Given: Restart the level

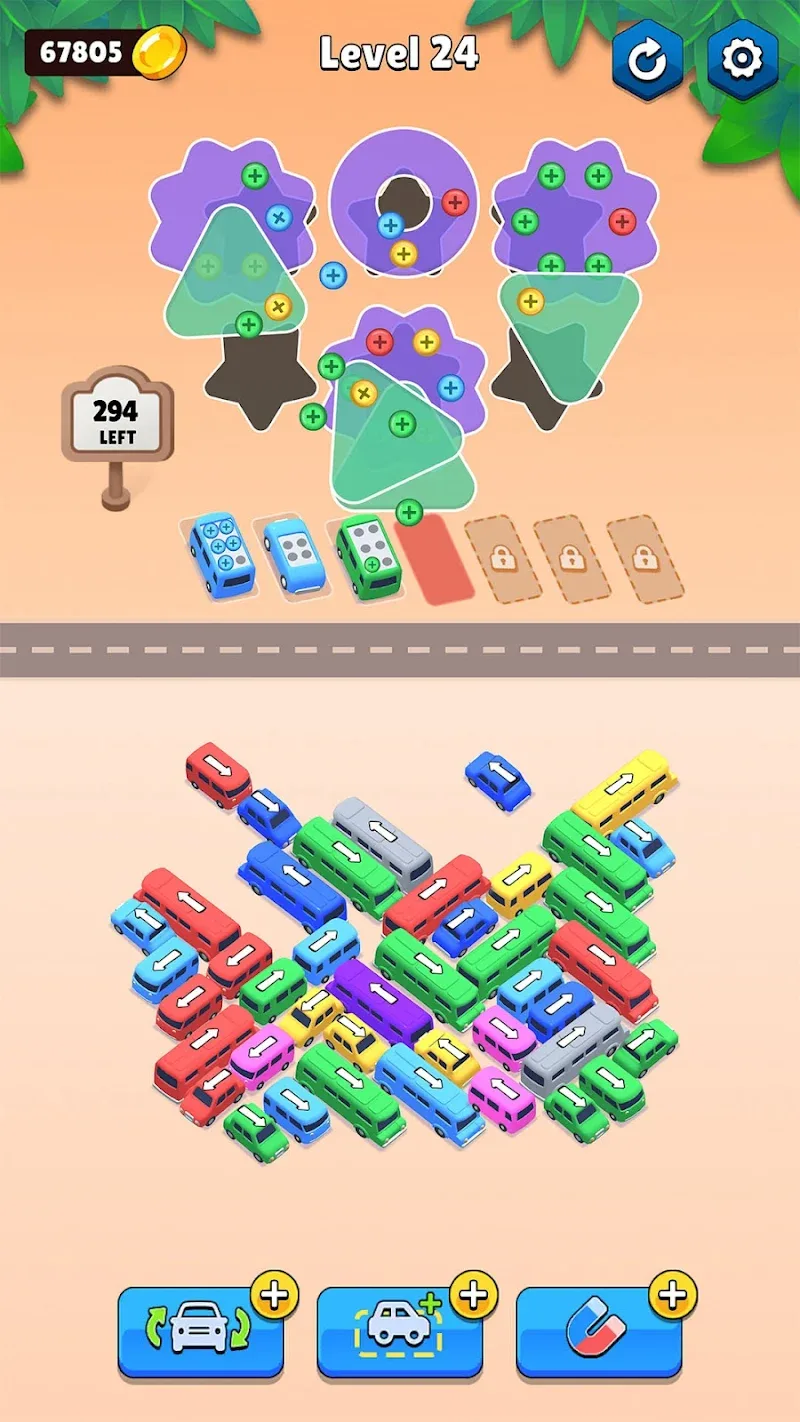Looking at the screenshot, I should tap(647, 59).
